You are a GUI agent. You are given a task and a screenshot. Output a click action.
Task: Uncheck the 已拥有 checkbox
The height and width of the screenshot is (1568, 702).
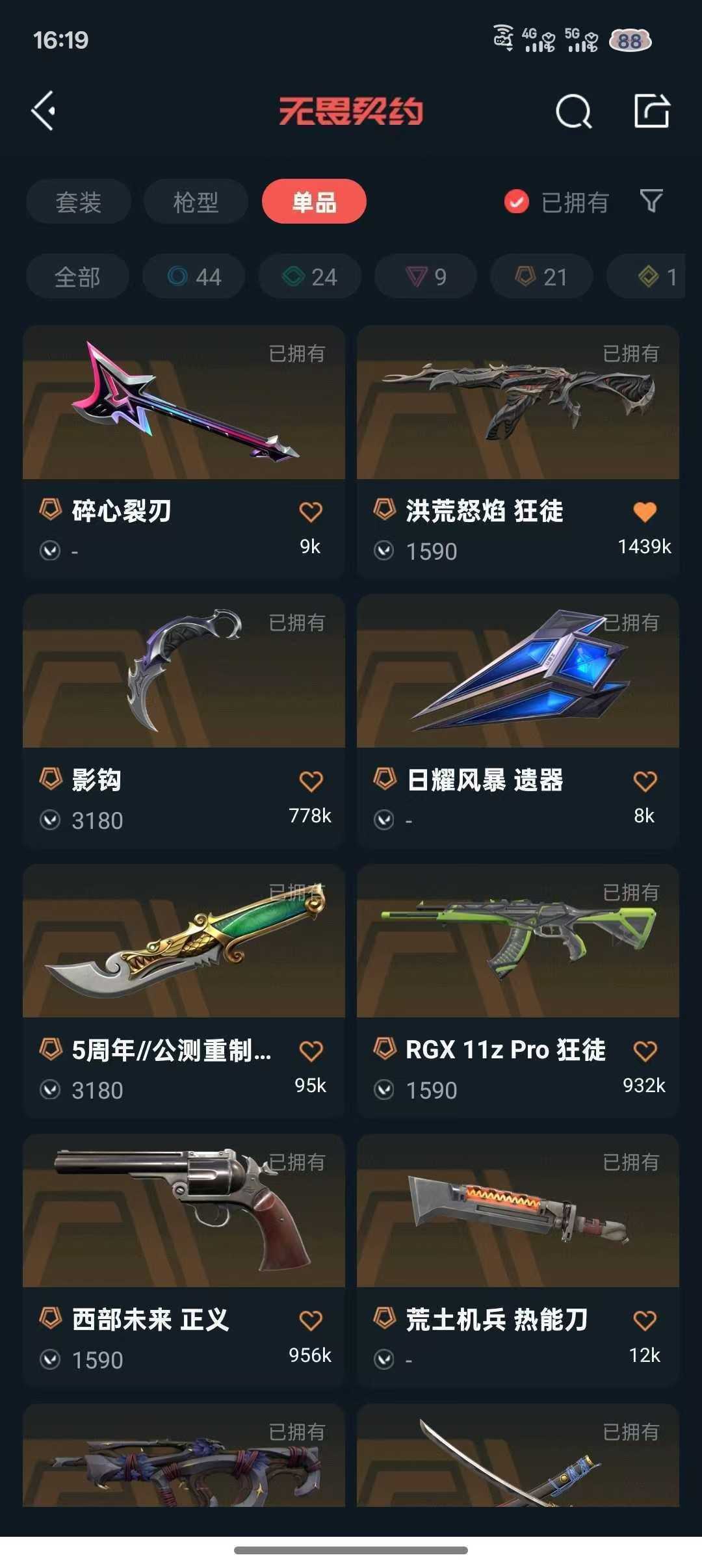(517, 202)
